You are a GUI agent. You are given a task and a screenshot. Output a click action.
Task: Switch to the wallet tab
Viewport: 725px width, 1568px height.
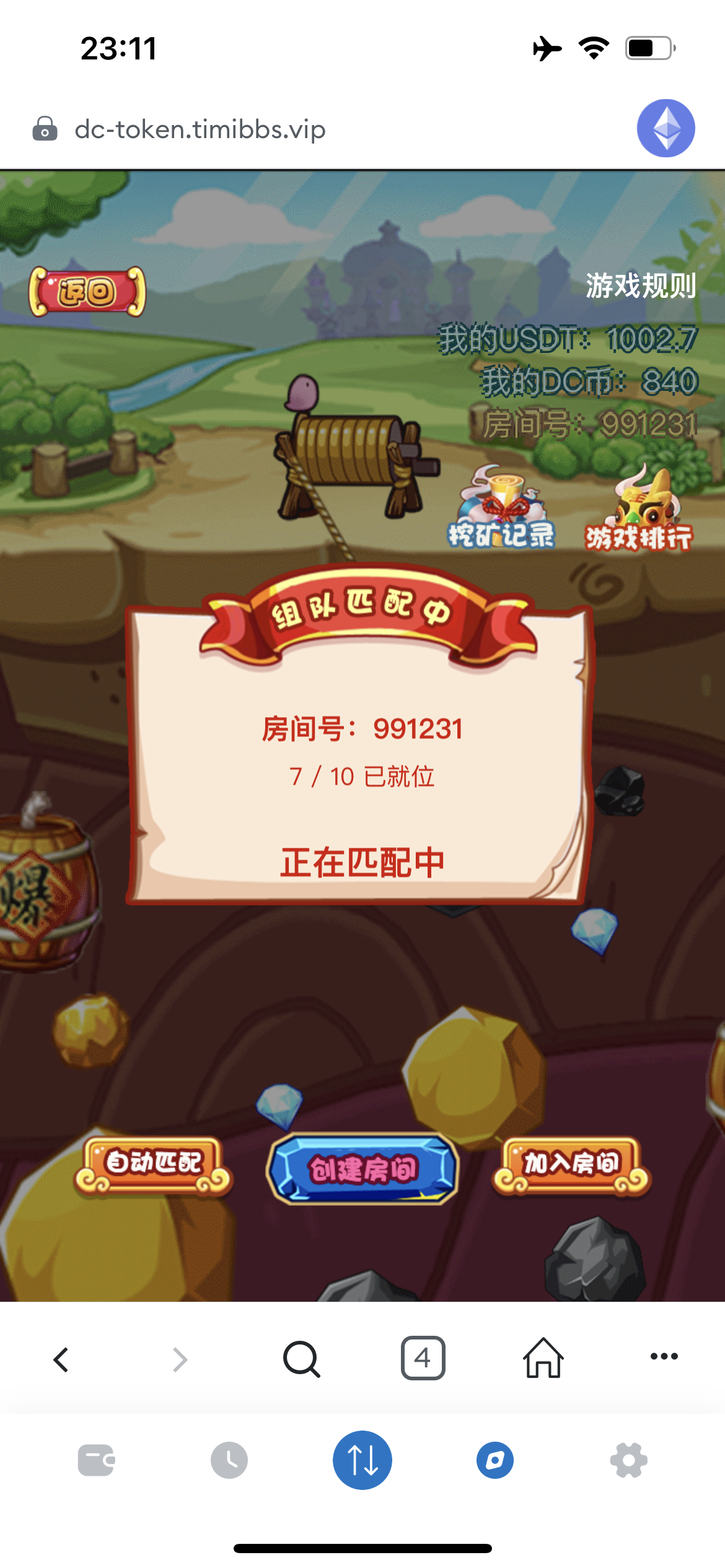click(x=97, y=1460)
